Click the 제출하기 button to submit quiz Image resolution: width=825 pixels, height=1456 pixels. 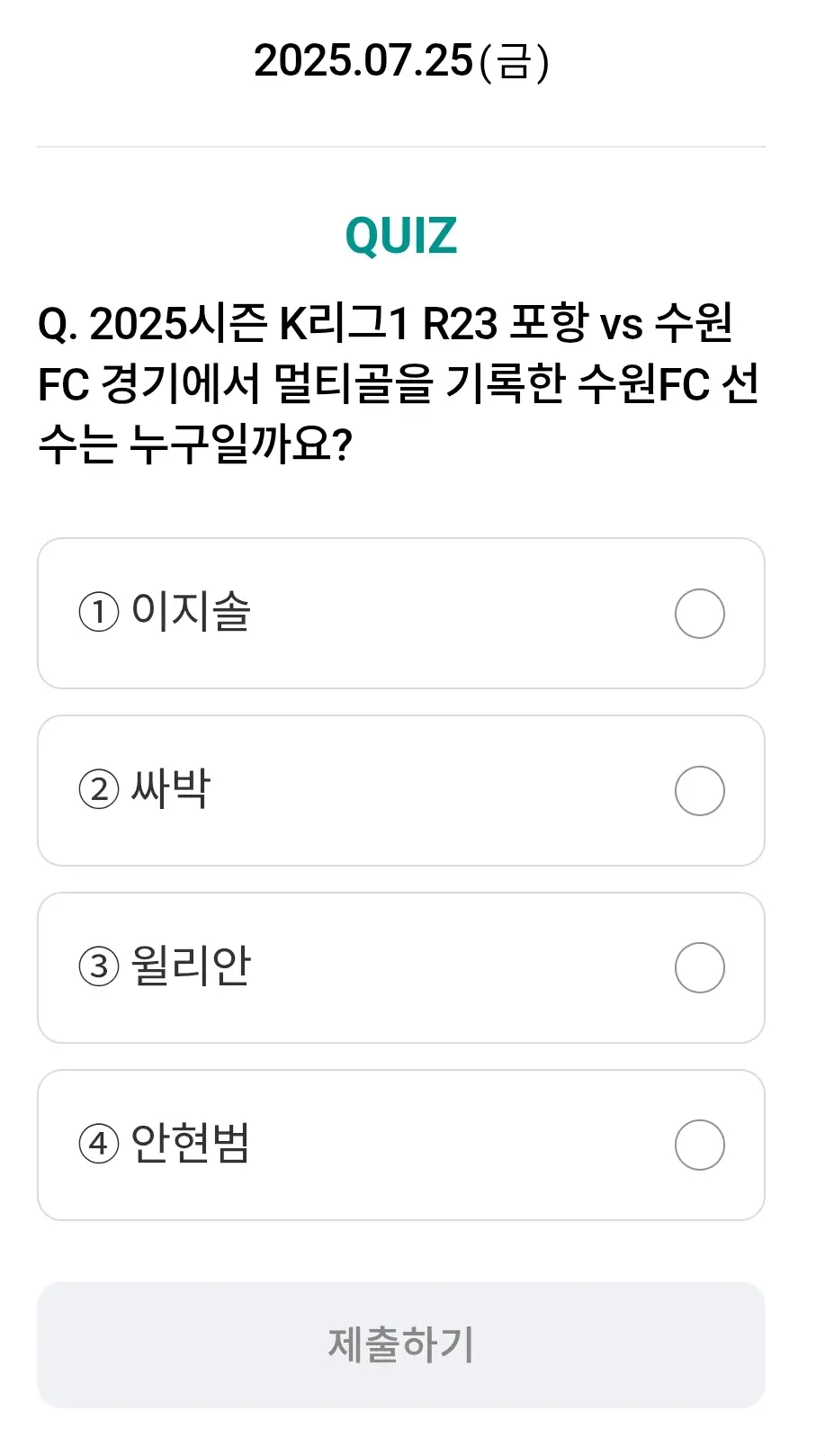pyautogui.click(x=400, y=1344)
